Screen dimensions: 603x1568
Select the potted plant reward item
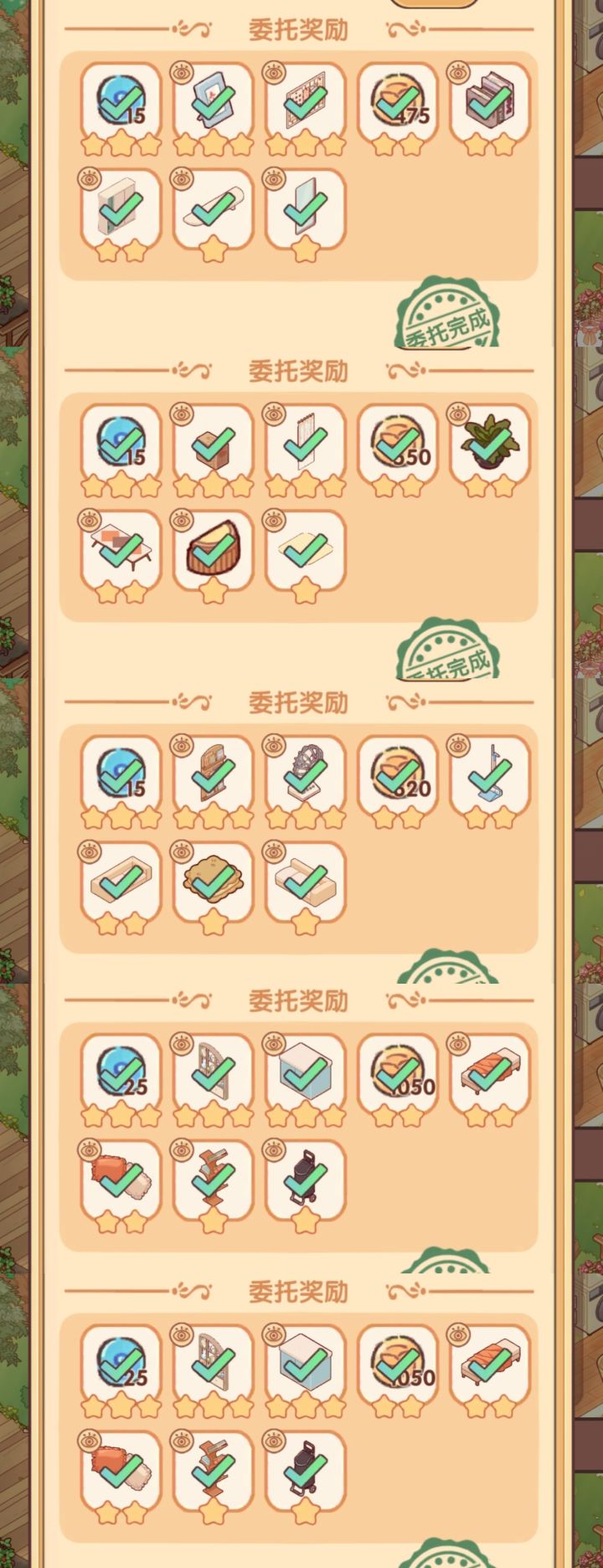coord(488,446)
